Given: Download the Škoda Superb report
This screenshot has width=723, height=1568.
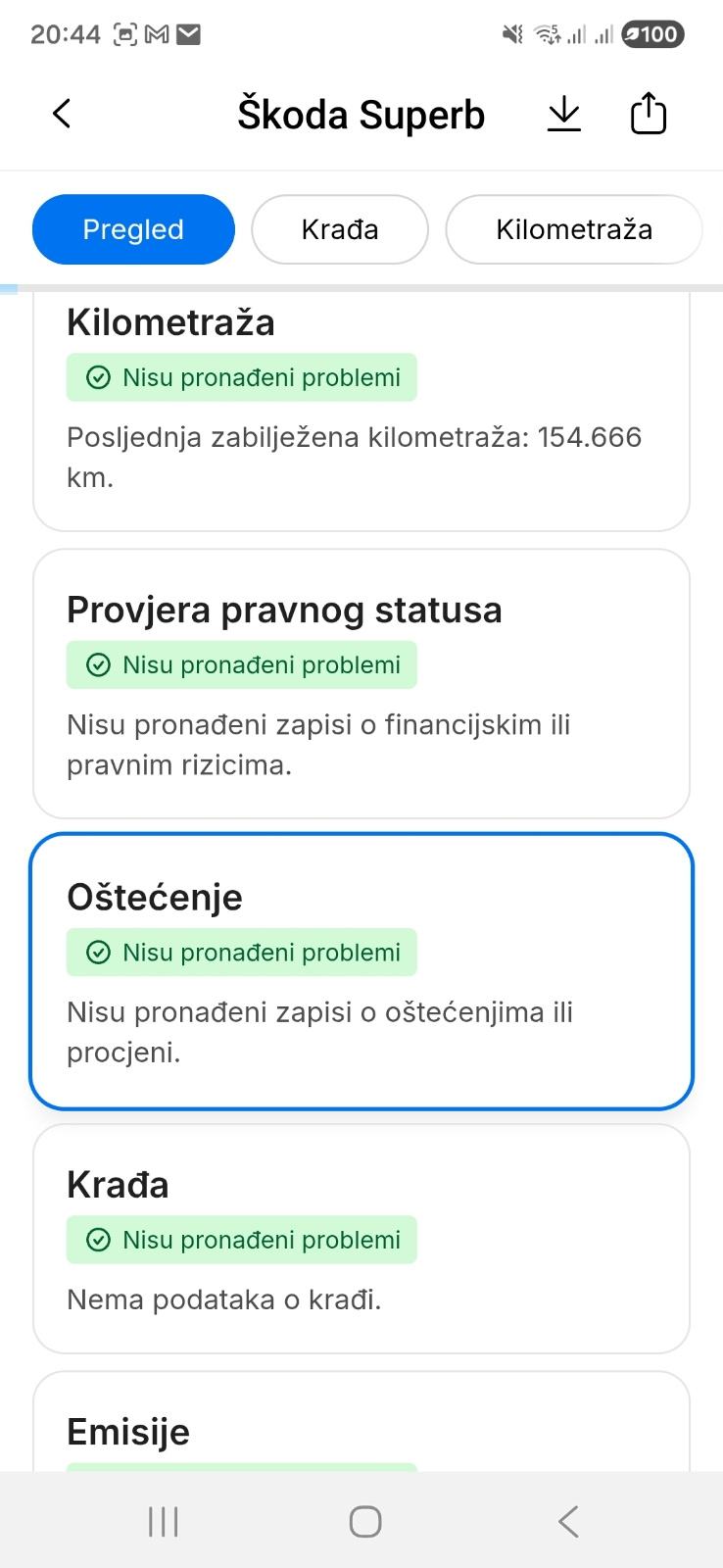Looking at the screenshot, I should tap(563, 114).
